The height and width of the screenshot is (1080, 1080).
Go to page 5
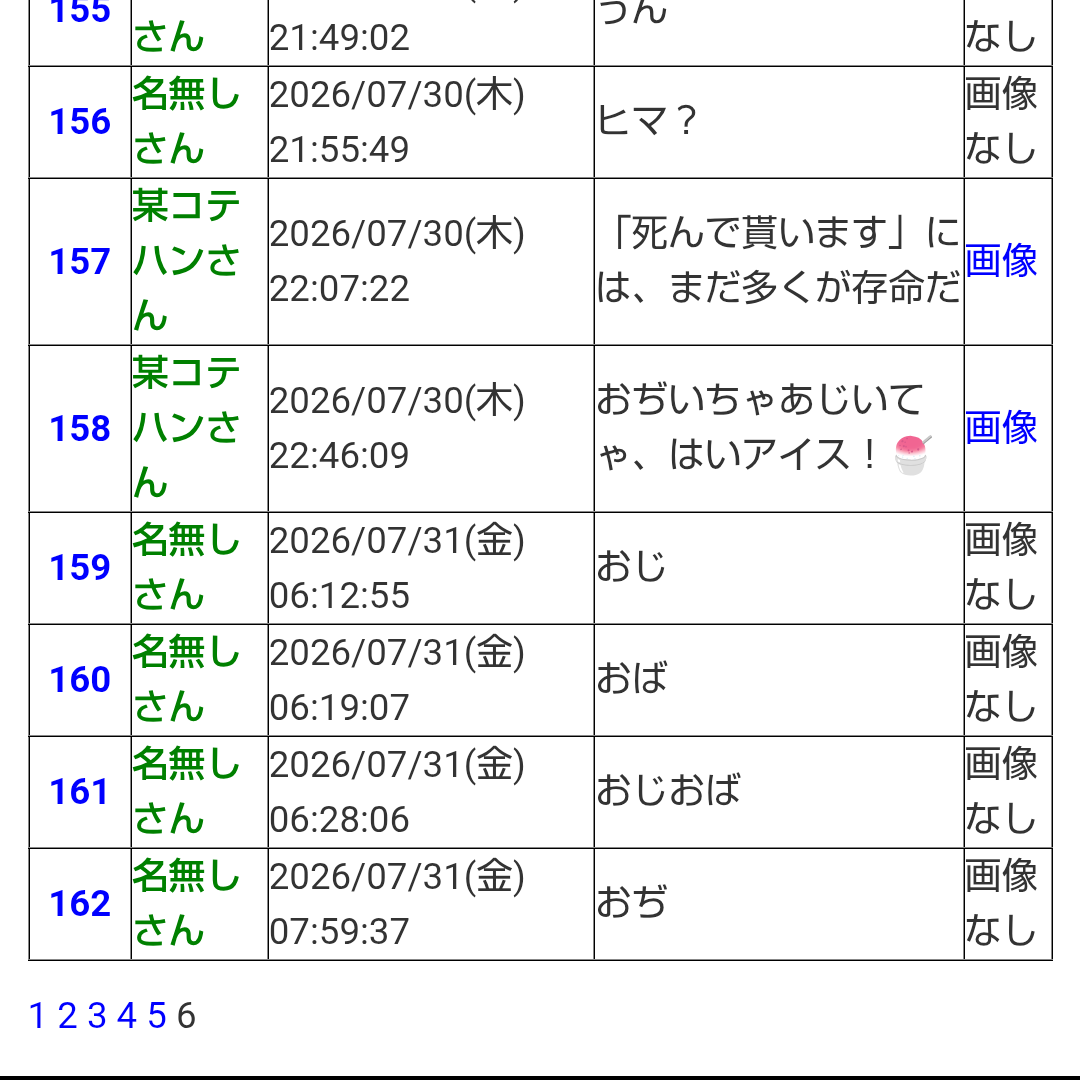157,1016
